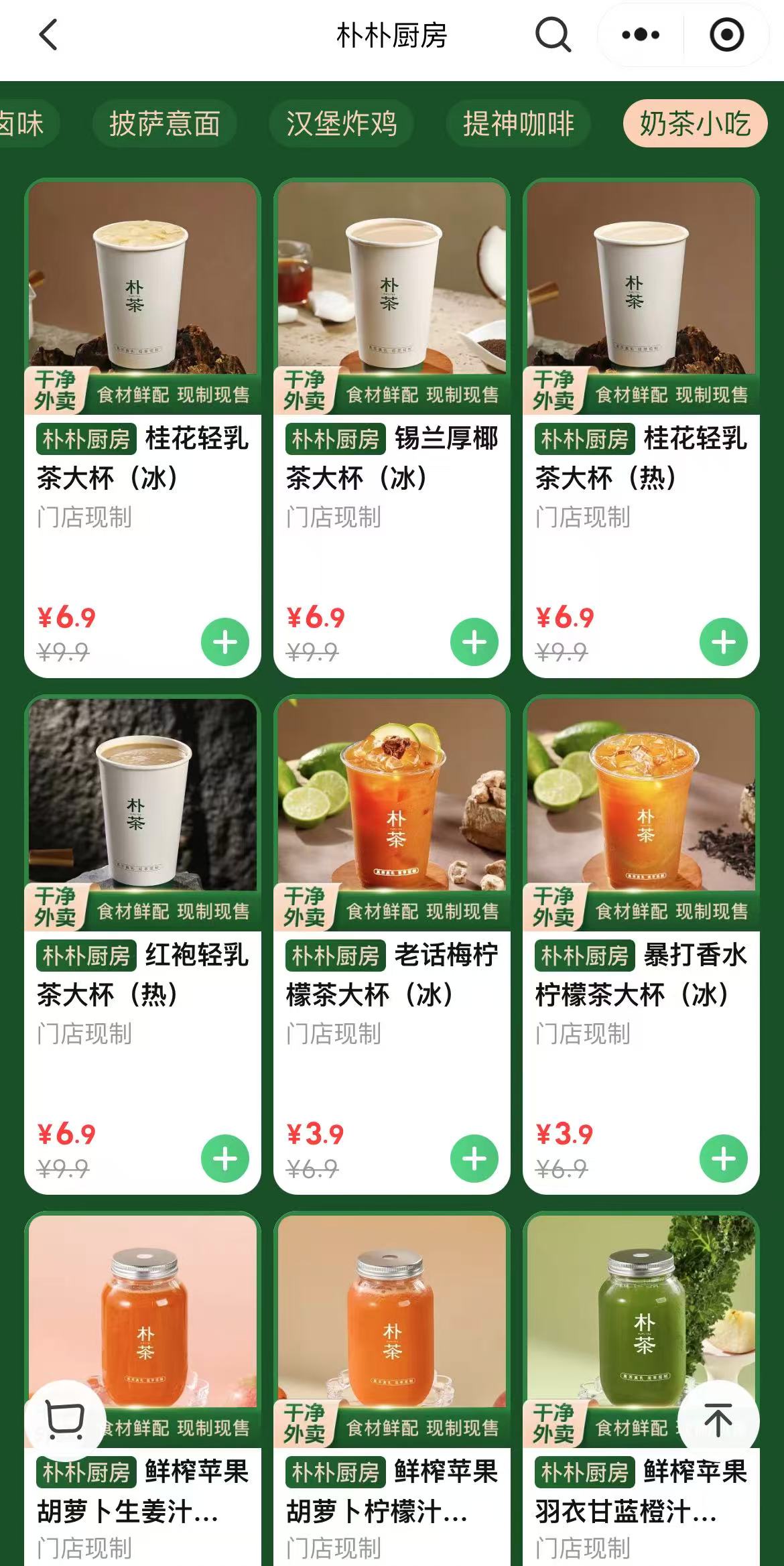Select the 提神咖啡 category

coord(519,124)
